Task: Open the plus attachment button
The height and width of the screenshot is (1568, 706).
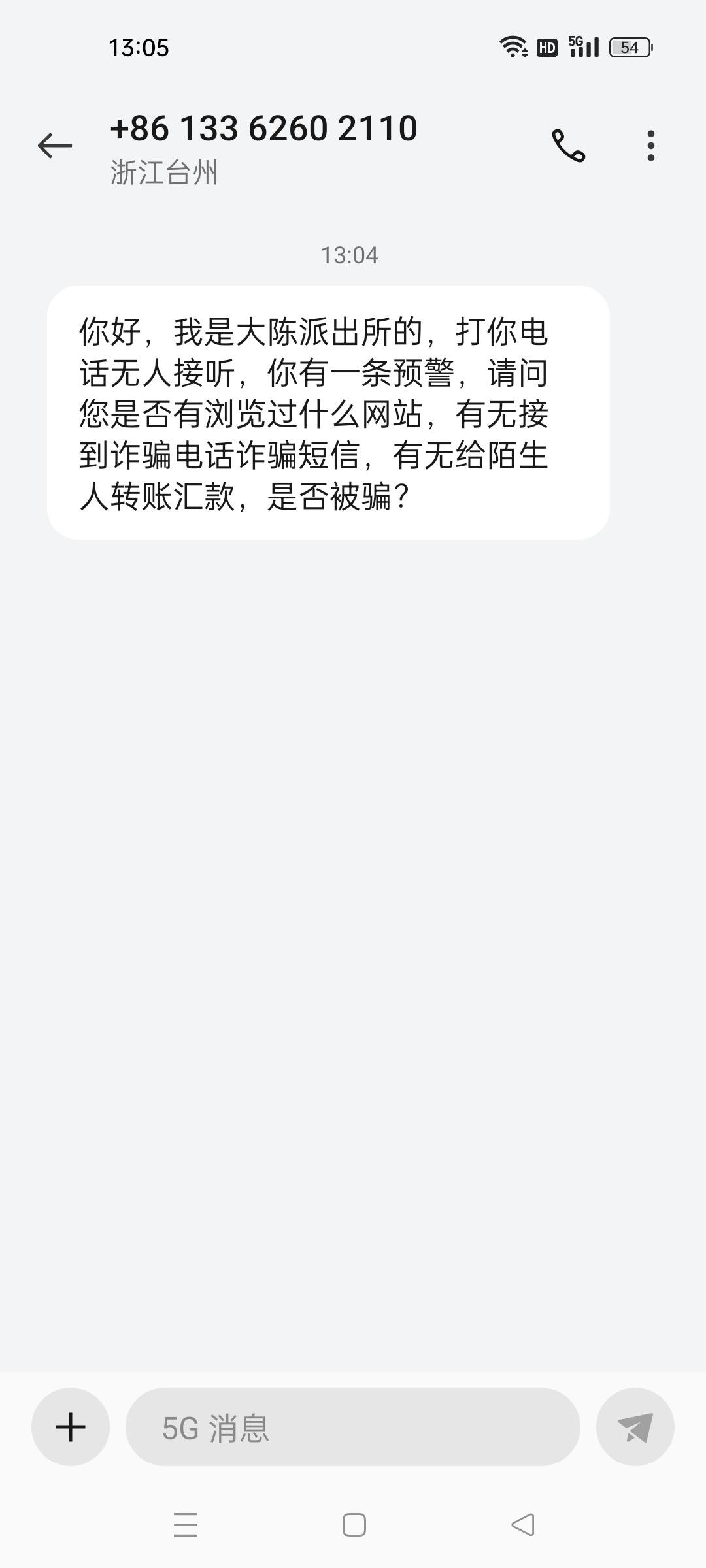Action: pos(71,1427)
